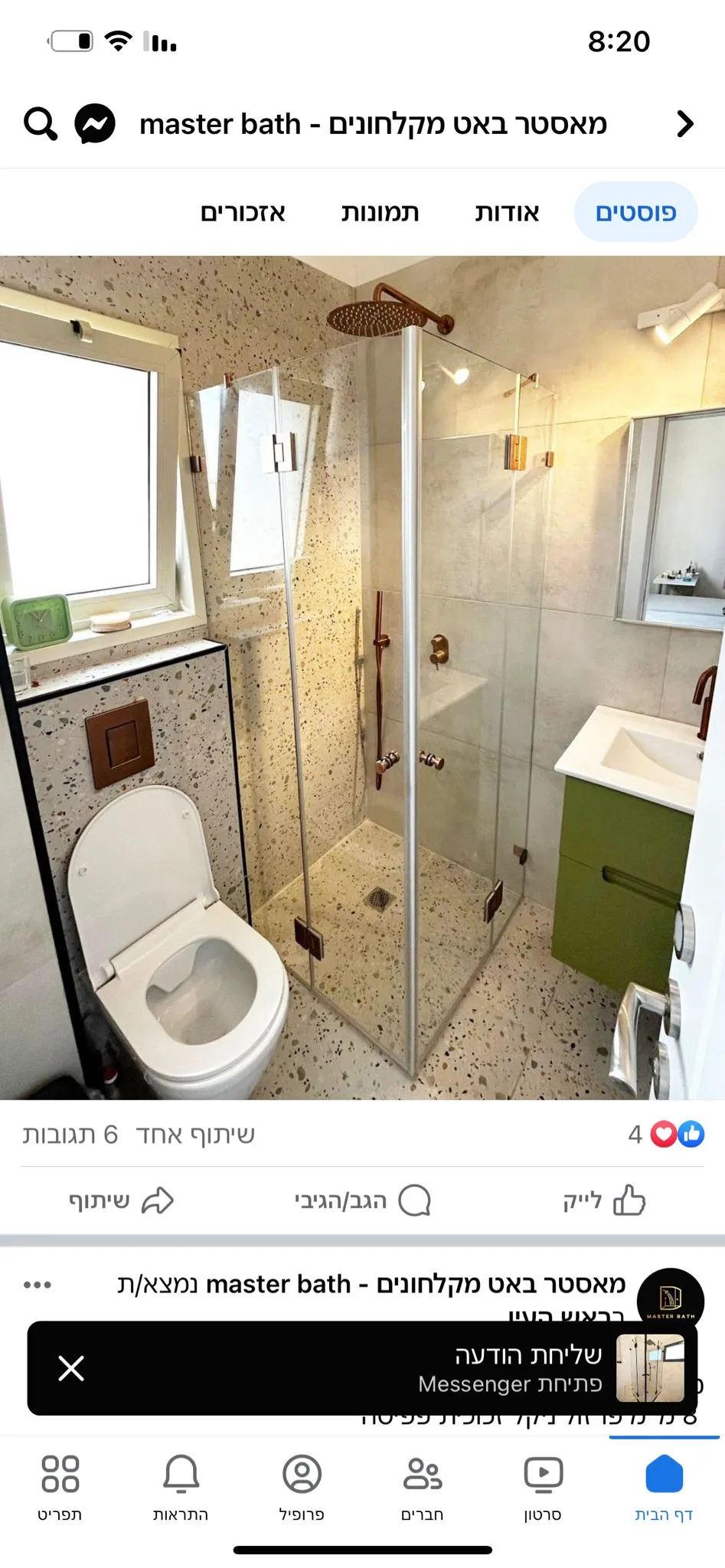Open the 6 תגובות comments link
Viewport: 725px width, 1568px height.
click(x=70, y=1134)
